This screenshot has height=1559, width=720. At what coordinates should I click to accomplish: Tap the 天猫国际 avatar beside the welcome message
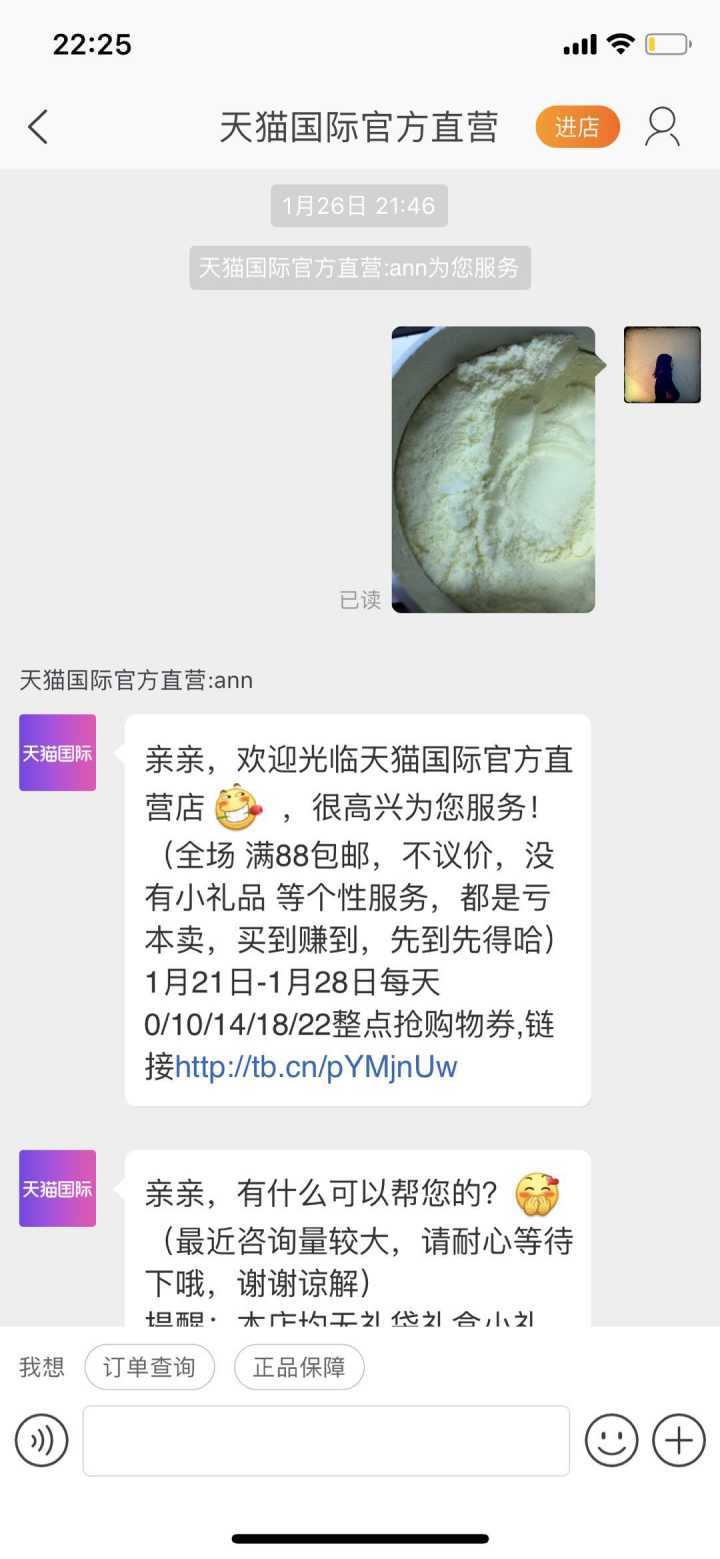point(58,753)
